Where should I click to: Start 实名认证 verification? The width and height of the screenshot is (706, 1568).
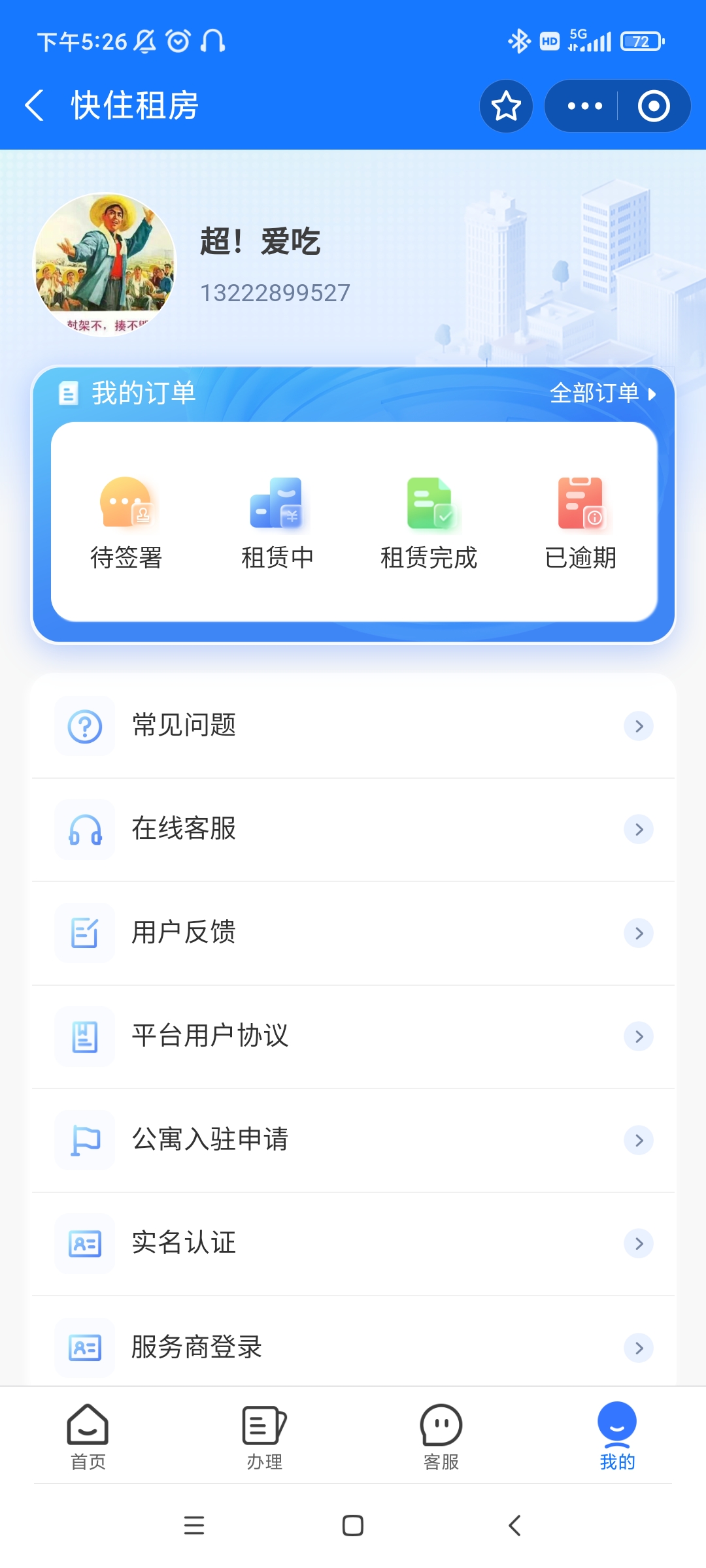[353, 1243]
